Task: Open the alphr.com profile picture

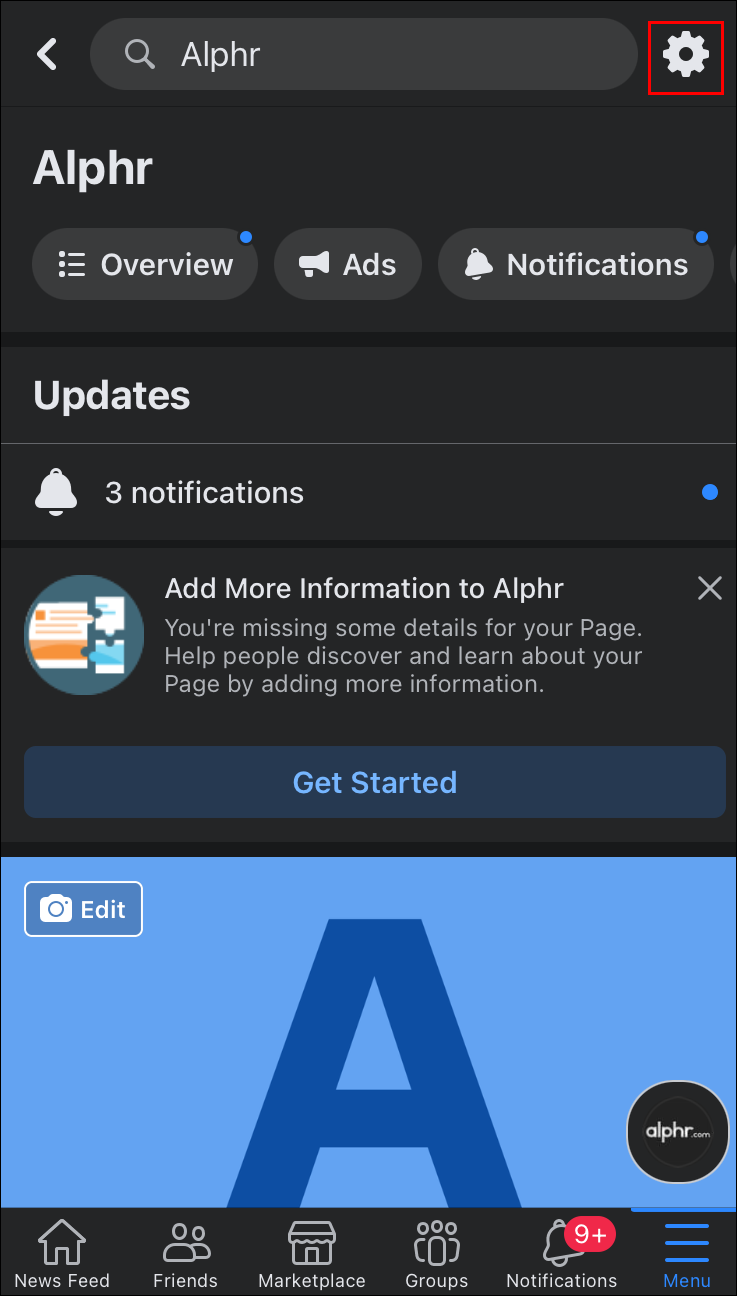Action: (x=677, y=1132)
